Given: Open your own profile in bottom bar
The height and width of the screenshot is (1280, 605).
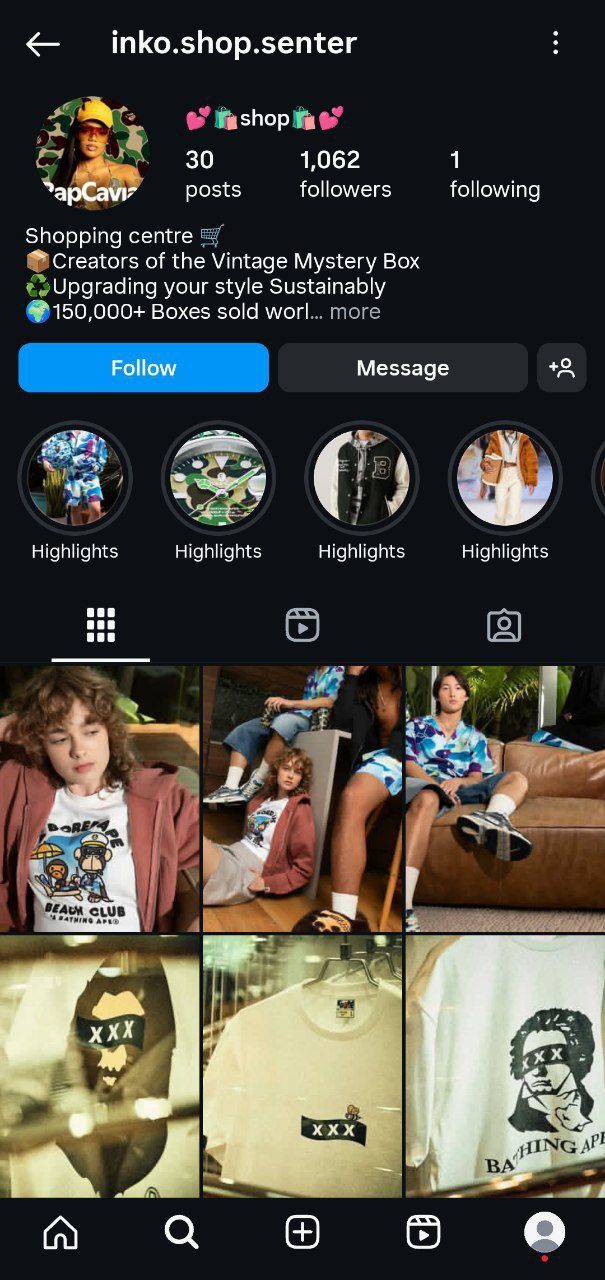Looking at the screenshot, I should pyautogui.click(x=544, y=1232).
